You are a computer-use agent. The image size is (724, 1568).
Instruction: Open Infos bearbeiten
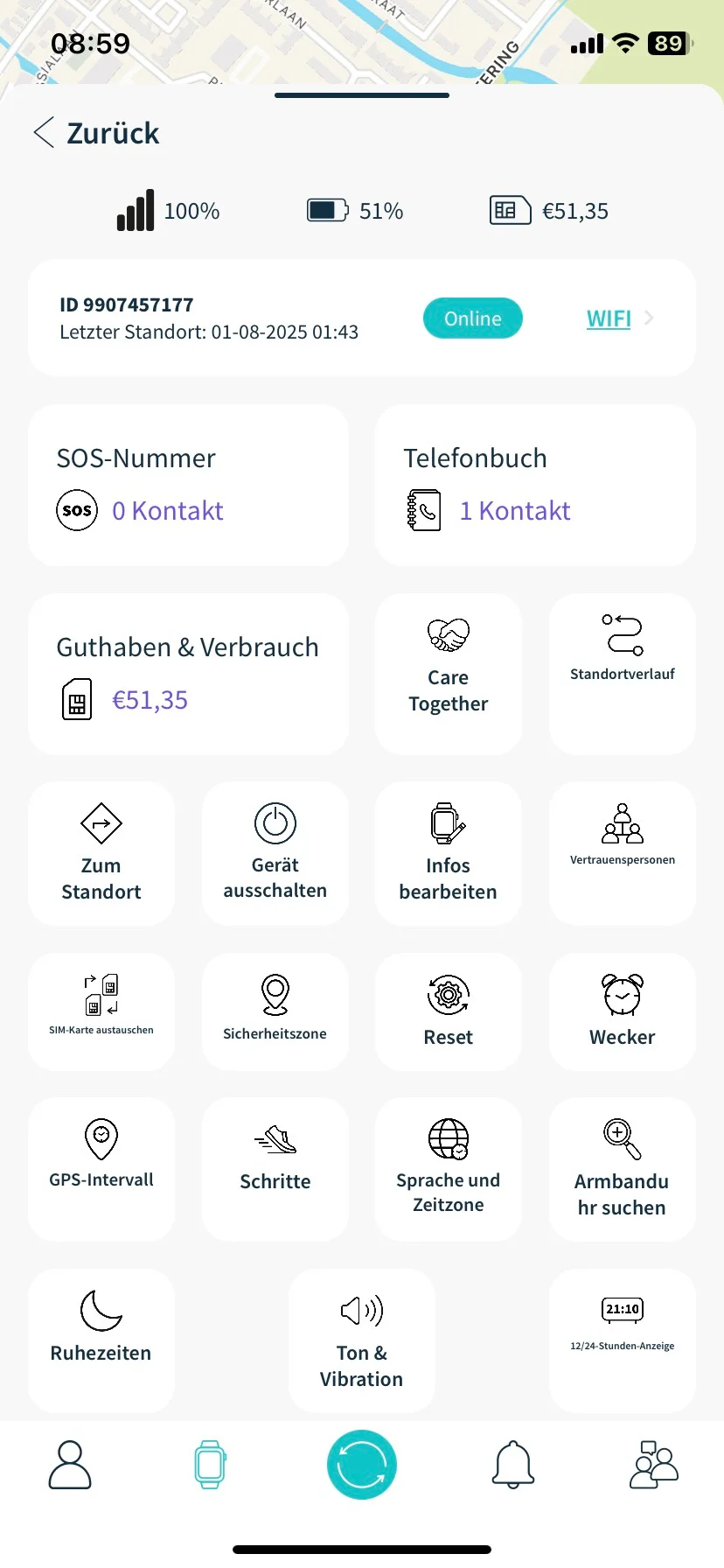pos(449,853)
